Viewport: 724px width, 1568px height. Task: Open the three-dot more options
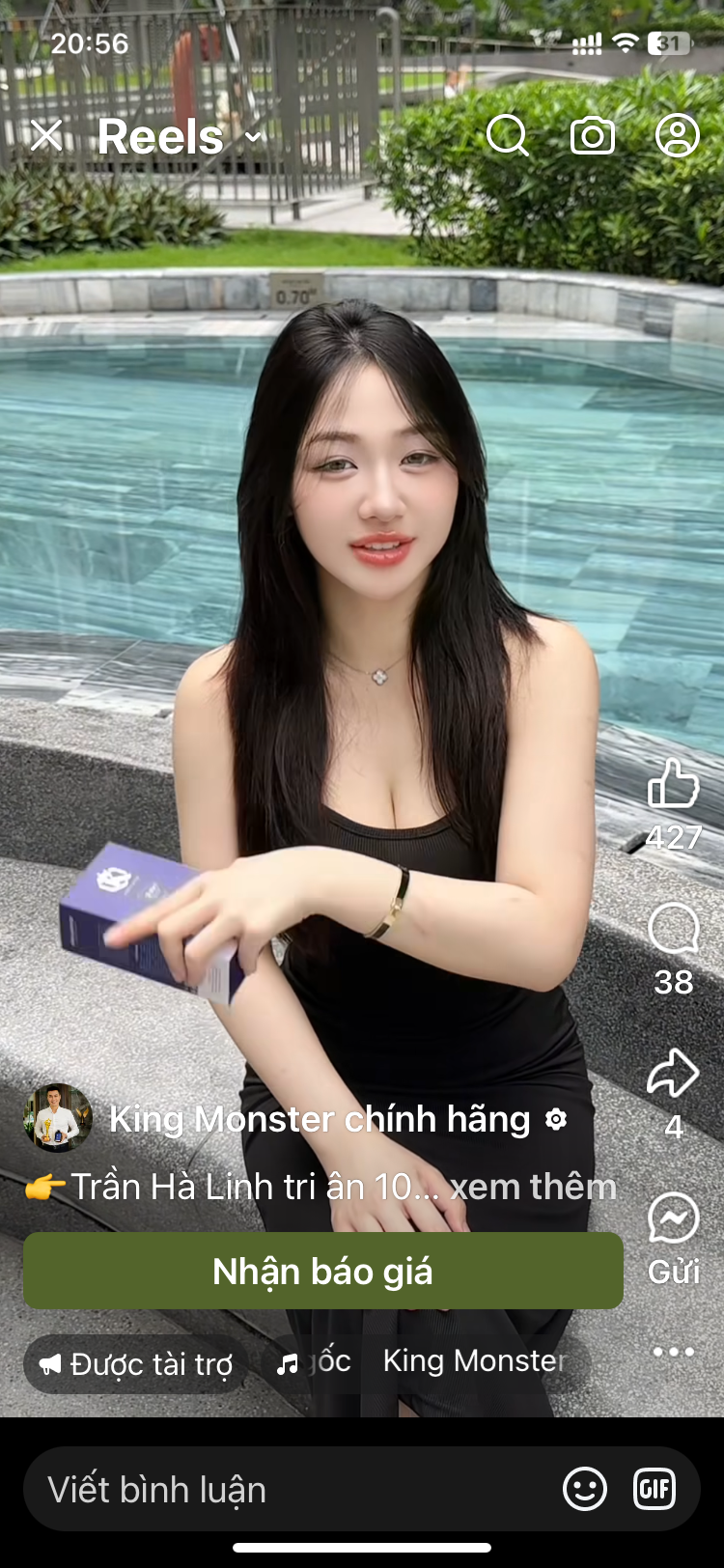click(673, 1352)
